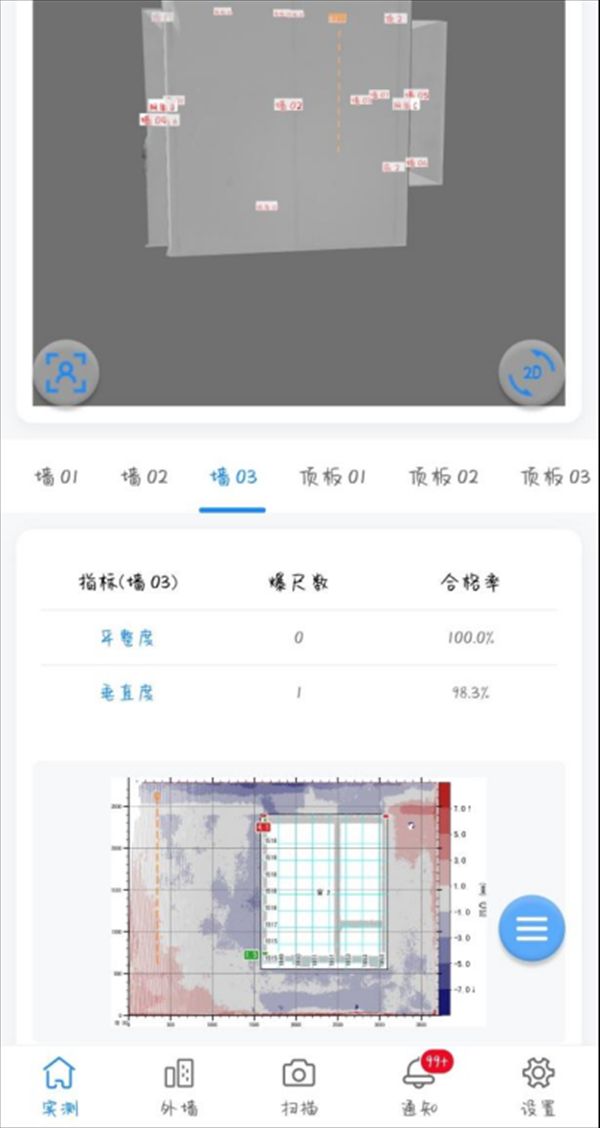Switch to the 墙01 tab
This screenshot has width=600, height=1128.
click(56, 477)
